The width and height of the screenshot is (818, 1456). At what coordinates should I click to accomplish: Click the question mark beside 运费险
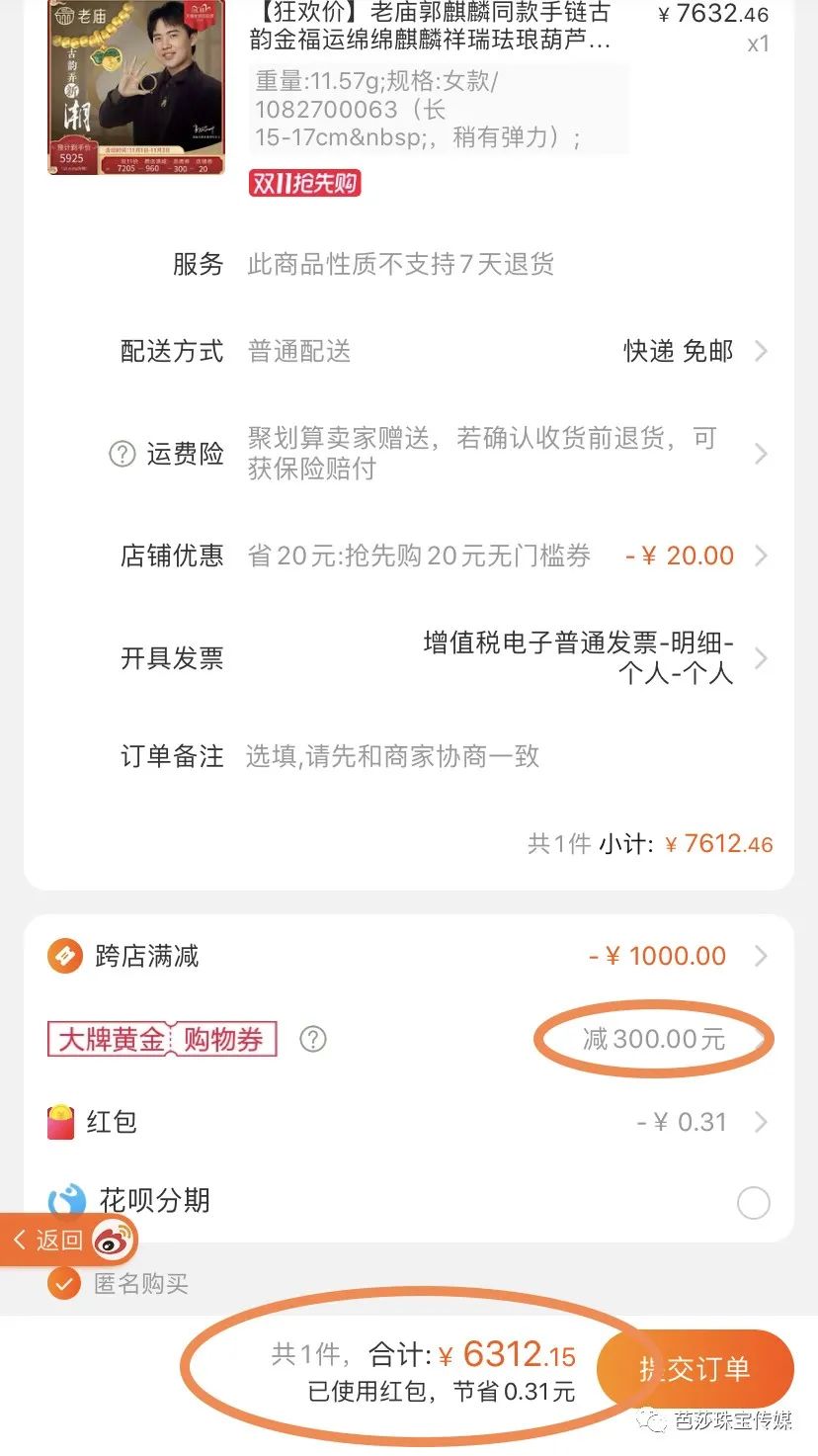[x=122, y=454]
